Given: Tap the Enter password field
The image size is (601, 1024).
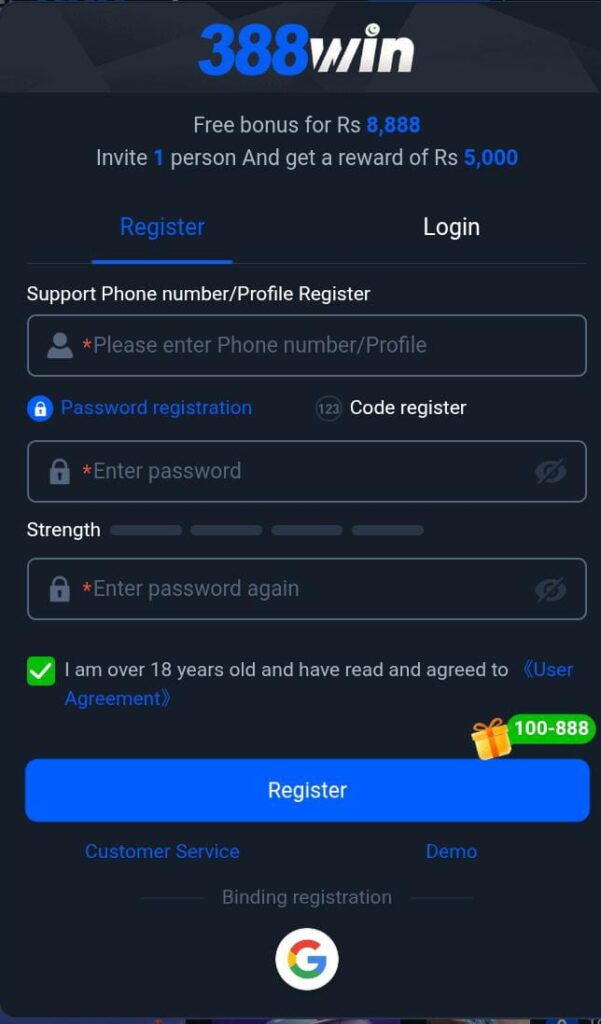Looking at the screenshot, I should tap(290, 471).
